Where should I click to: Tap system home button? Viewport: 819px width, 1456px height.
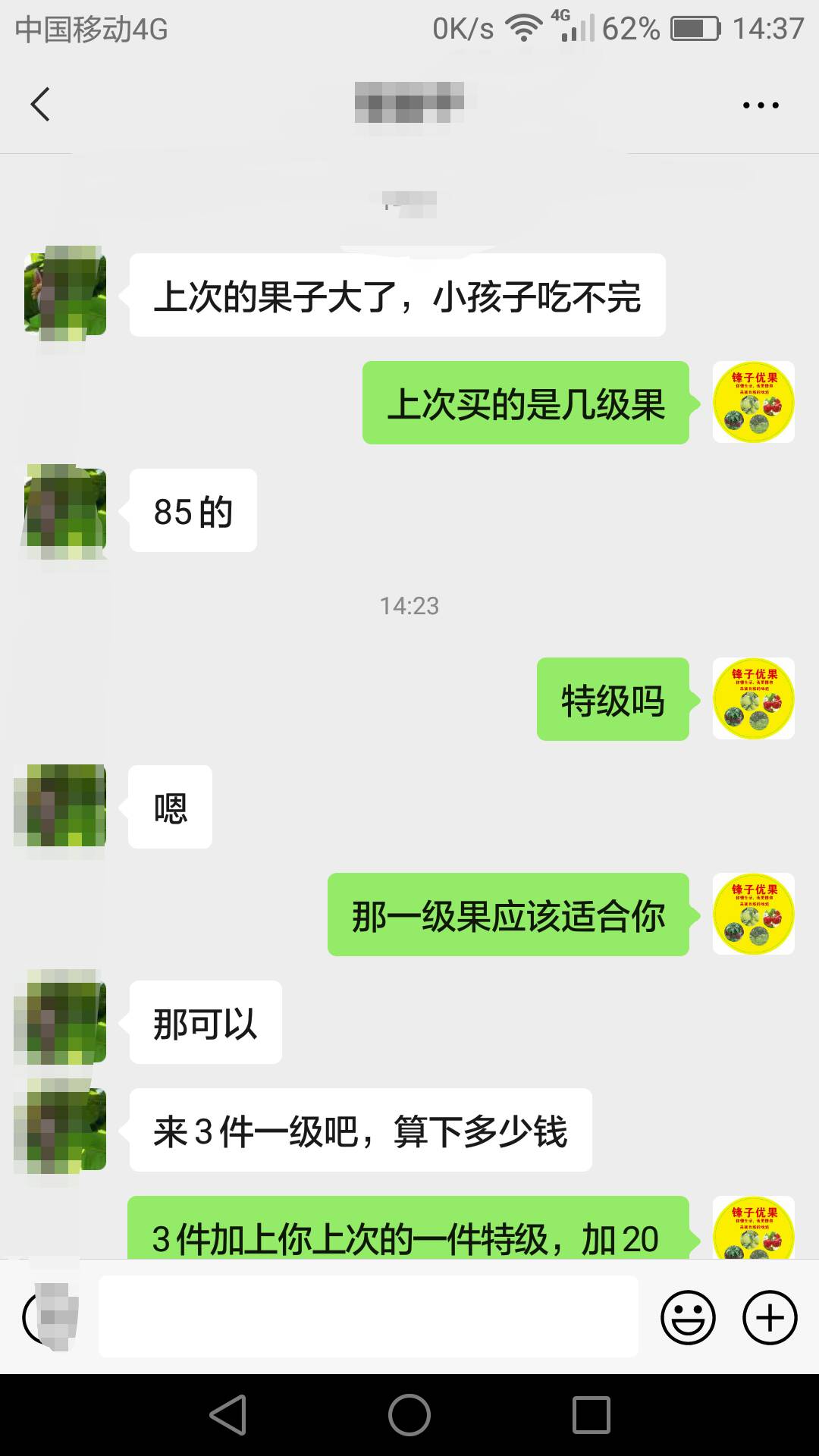[x=409, y=1415]
